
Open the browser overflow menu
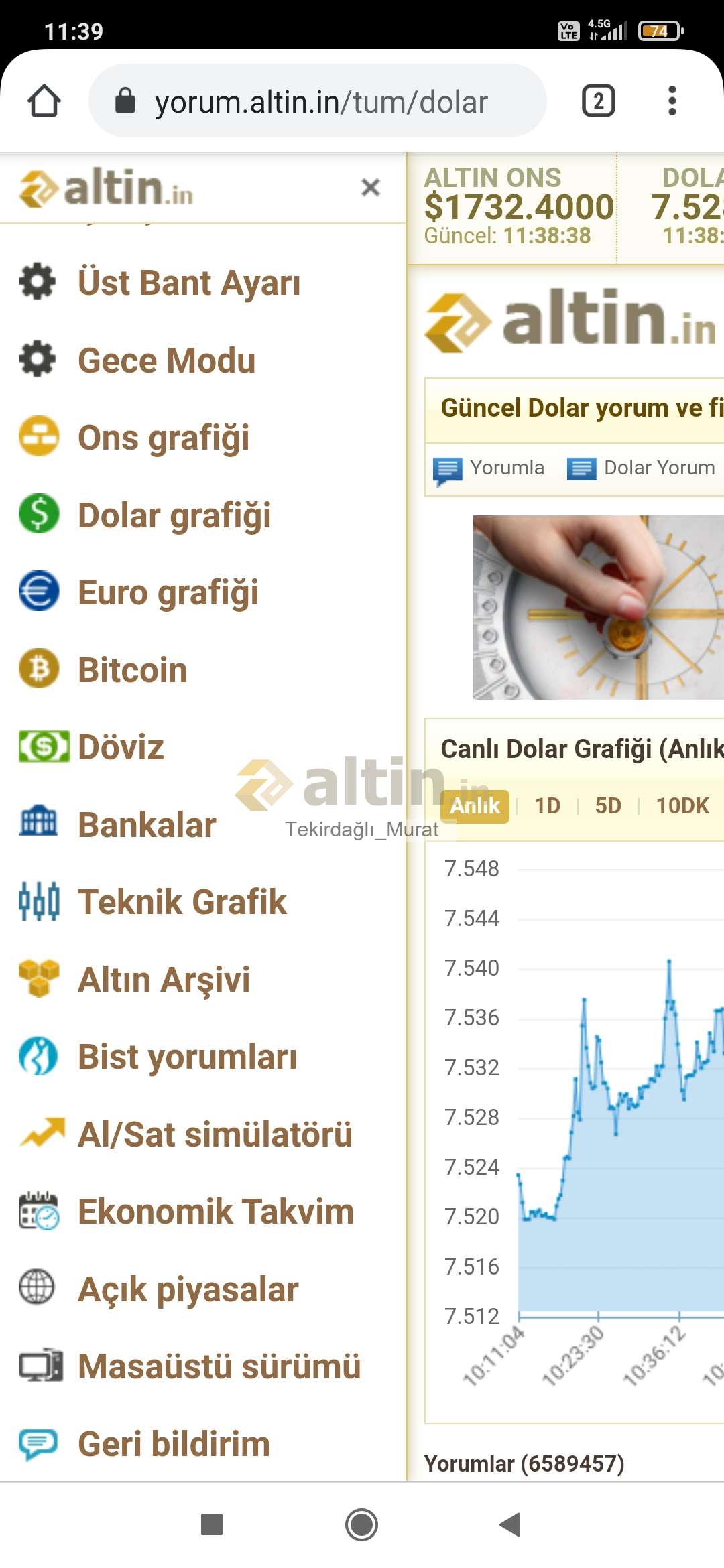coord(672,101)
